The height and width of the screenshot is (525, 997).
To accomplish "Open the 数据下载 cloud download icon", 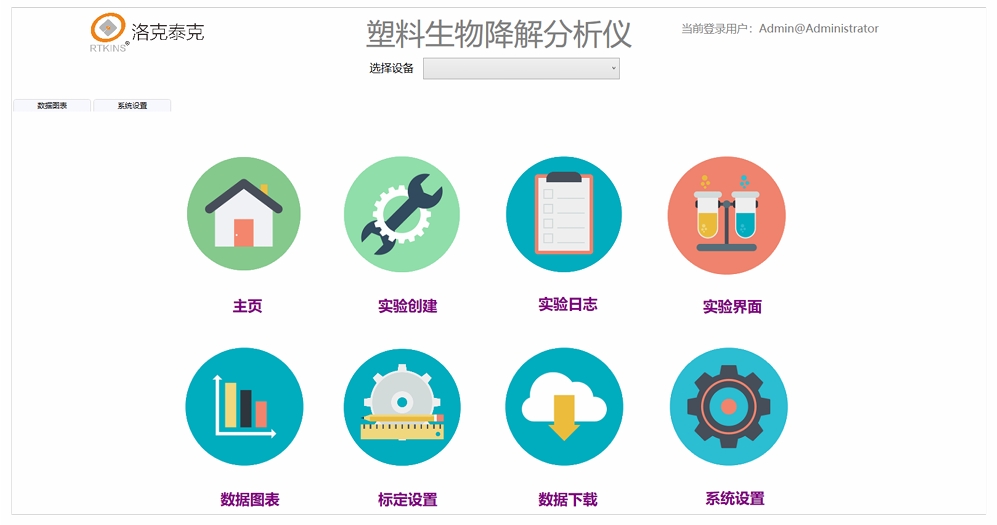I will pyautogui.click(x=564, y=406).
